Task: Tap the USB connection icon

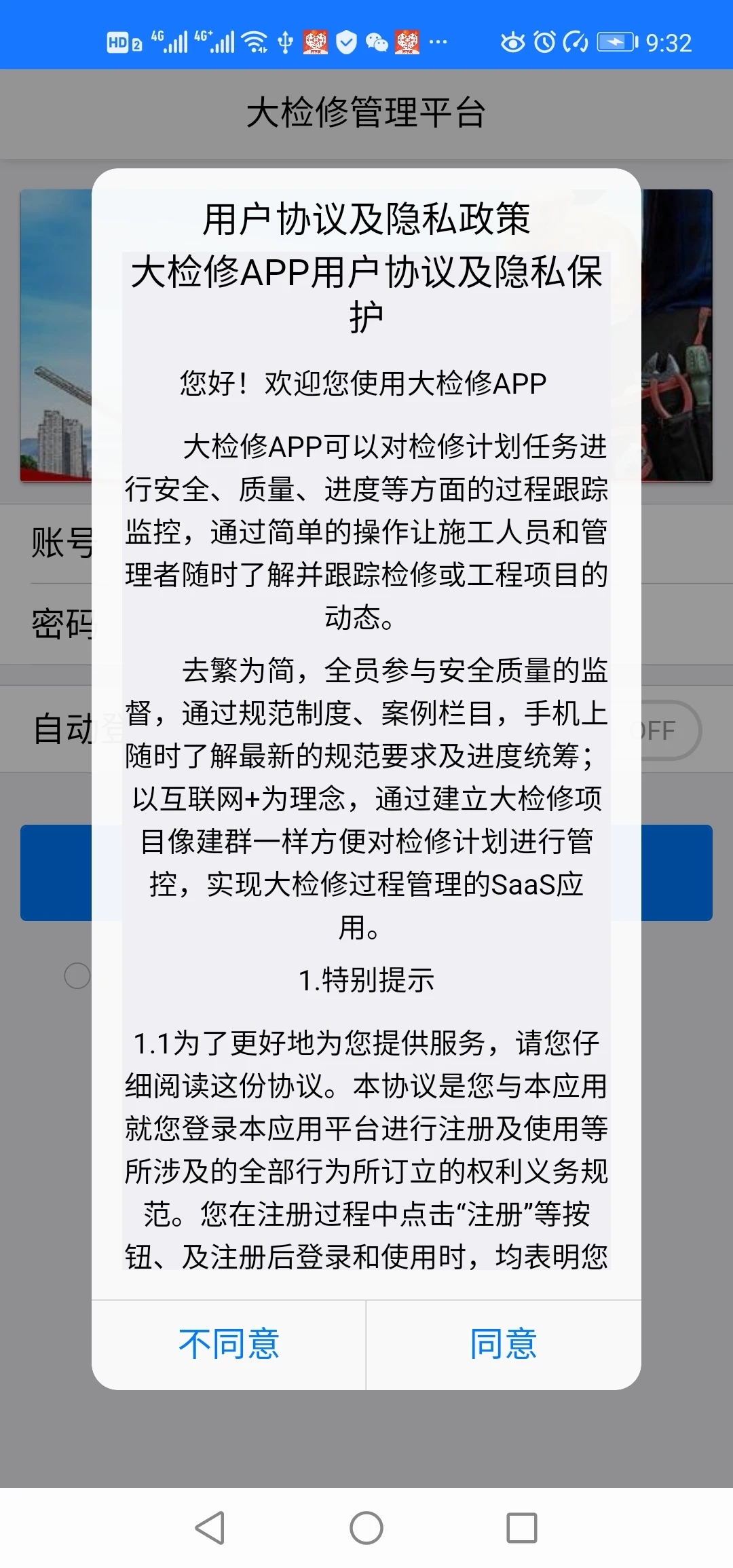Action: coord(285,43)
